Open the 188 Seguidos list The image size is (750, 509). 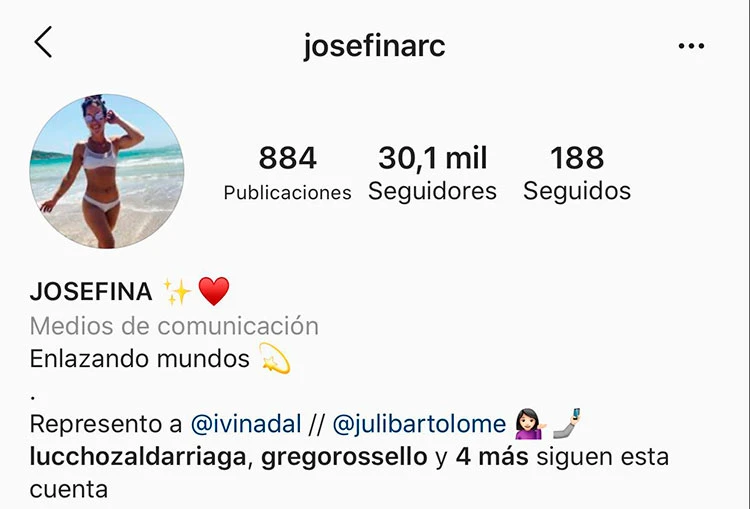577,173
